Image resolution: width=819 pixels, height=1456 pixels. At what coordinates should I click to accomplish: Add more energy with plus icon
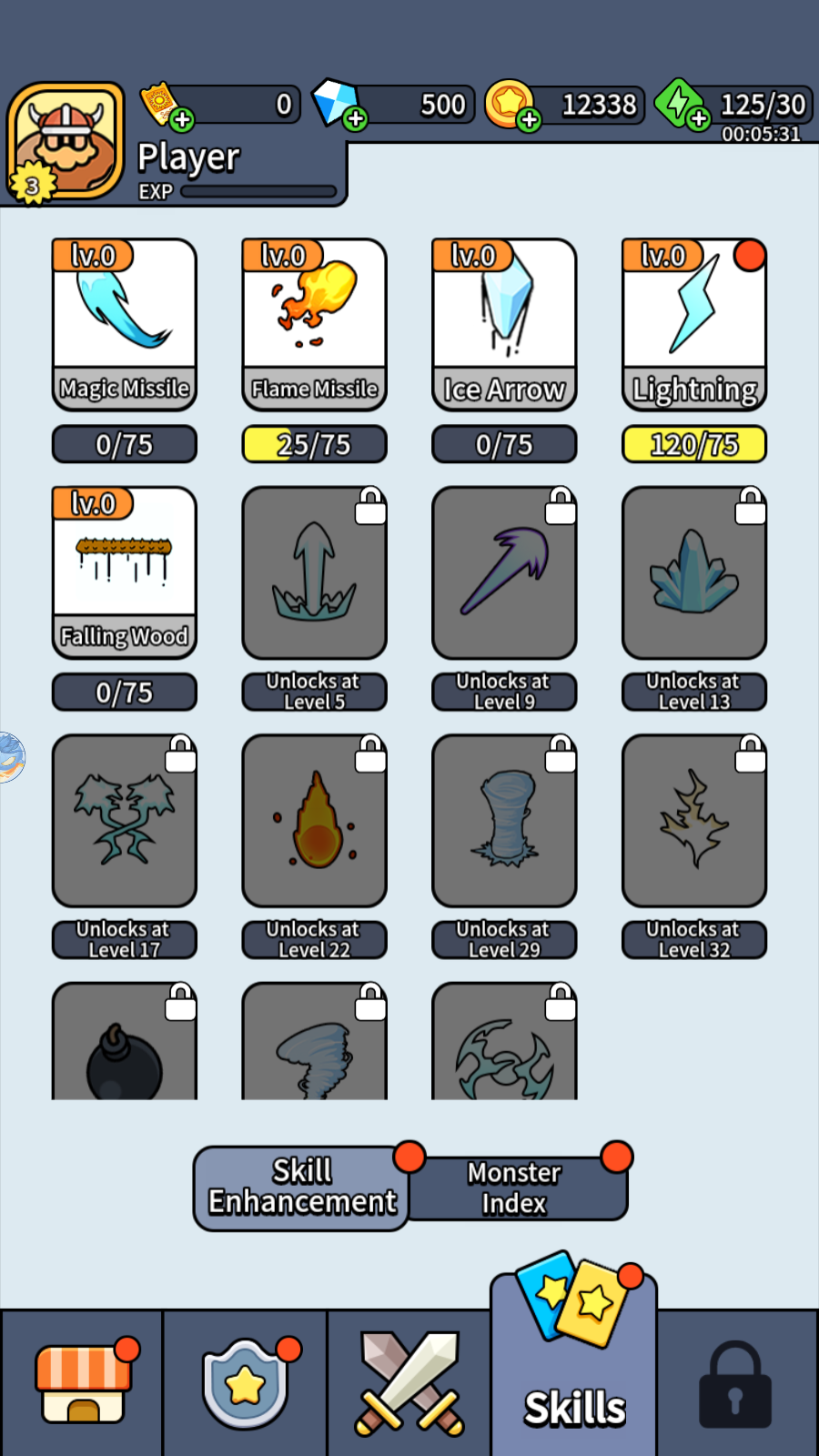click(x=698, y=119)
